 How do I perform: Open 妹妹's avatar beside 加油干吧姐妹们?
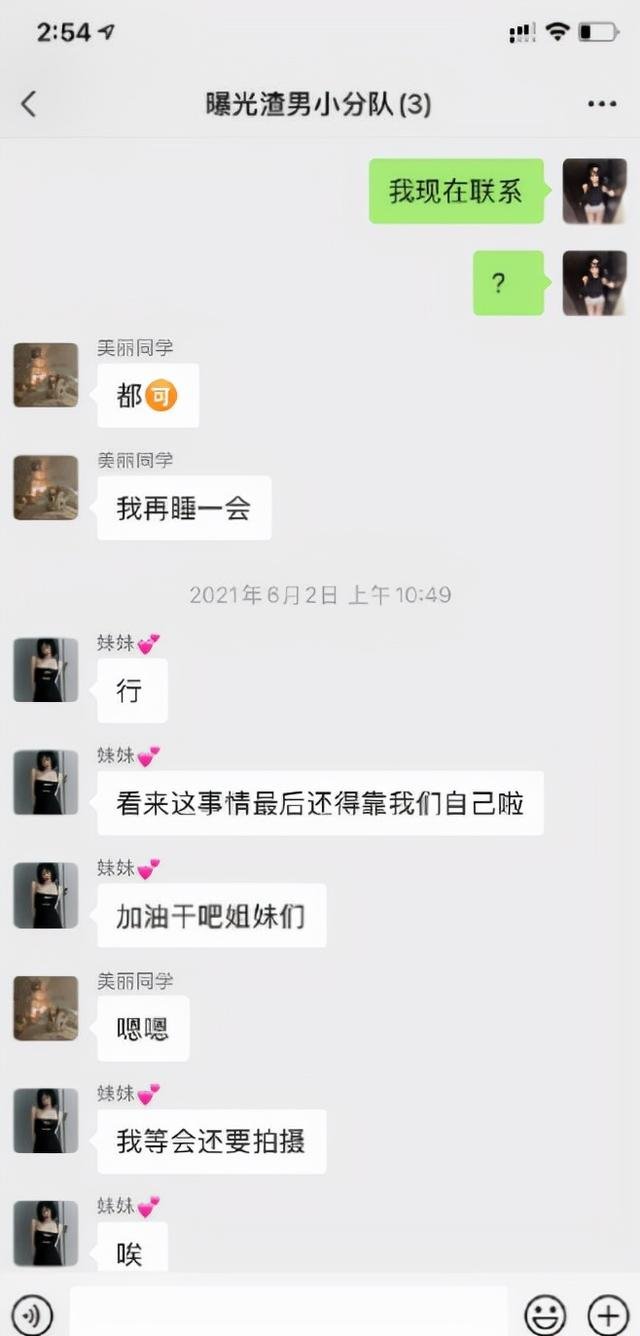[x=45, y=895]
